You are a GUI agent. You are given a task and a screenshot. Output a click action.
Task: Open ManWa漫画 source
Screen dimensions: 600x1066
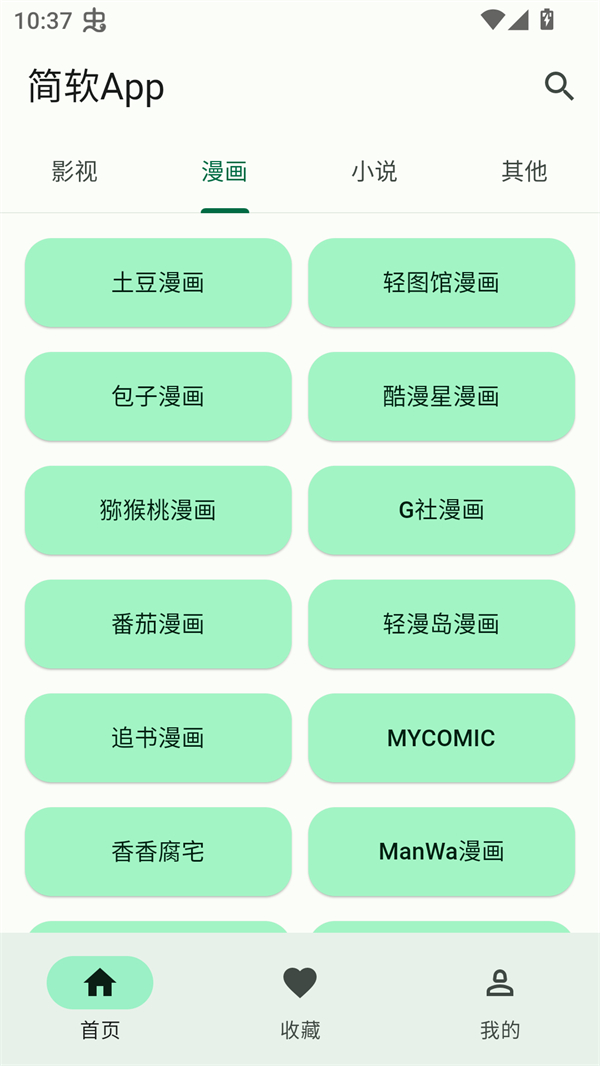pyautogui.click(x=441, y=852)
